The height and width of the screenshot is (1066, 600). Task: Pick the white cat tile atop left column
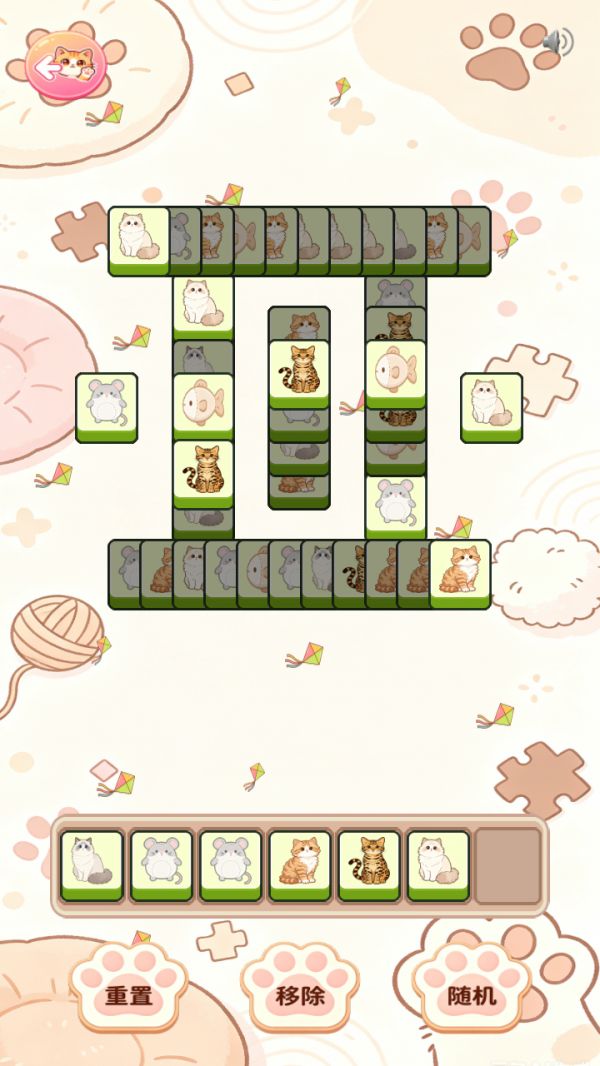pos(203,308)
